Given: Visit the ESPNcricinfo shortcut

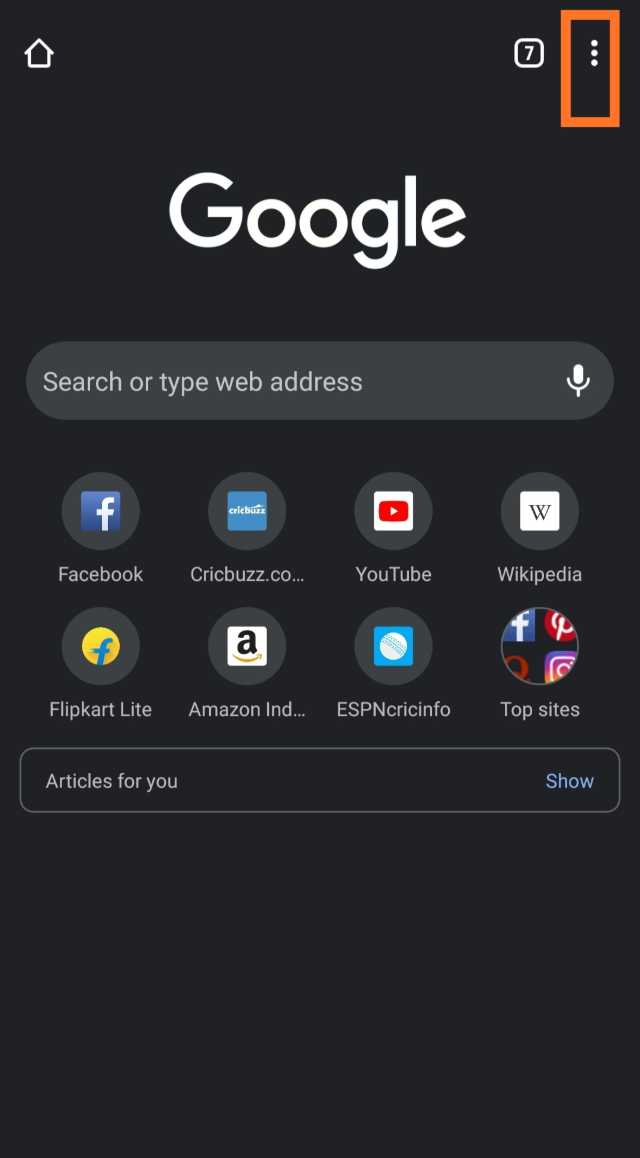Looking at the screenshot, I should [x=393, y=647].
